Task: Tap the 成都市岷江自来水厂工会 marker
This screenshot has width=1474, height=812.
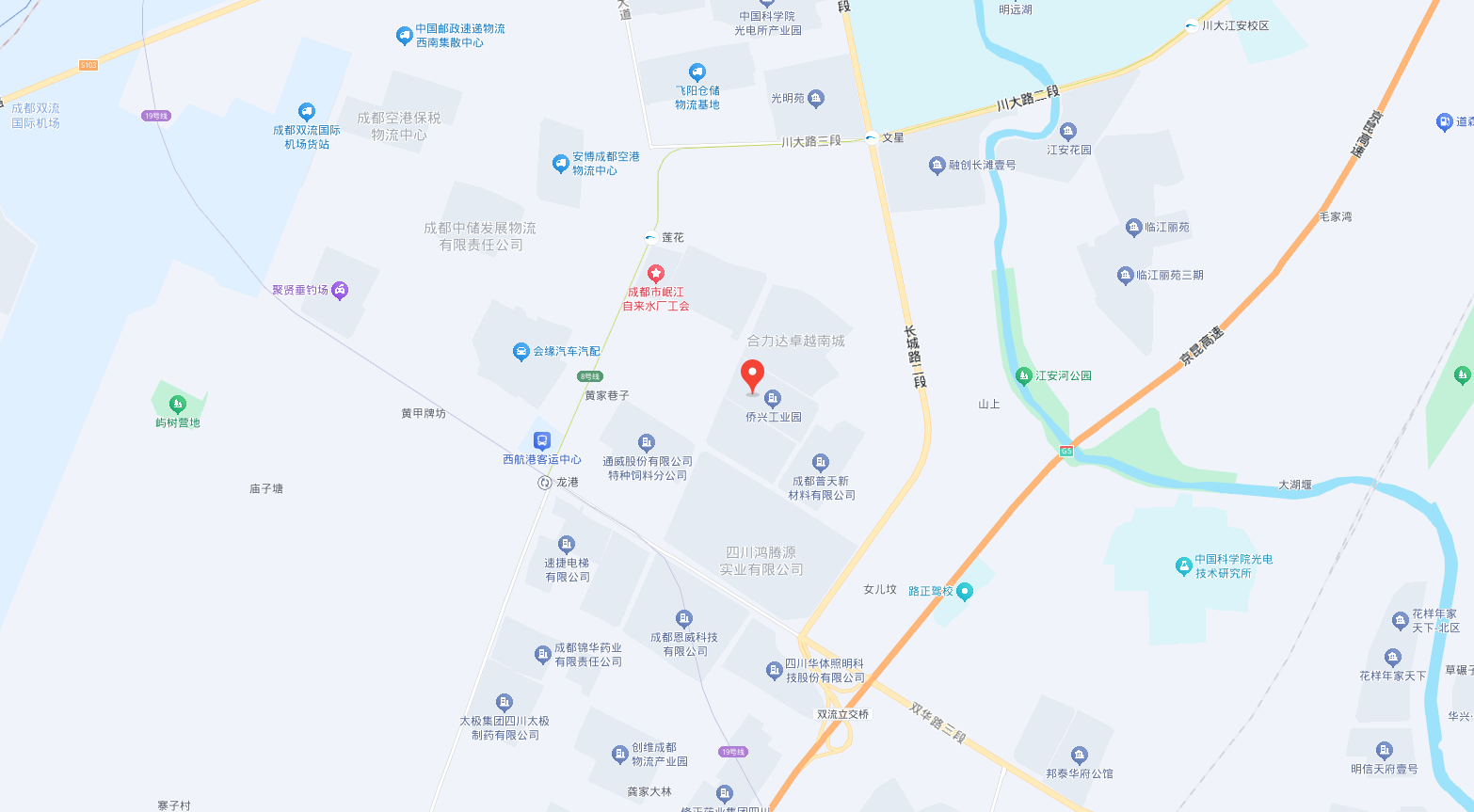Action: click(x=656, y=274)
